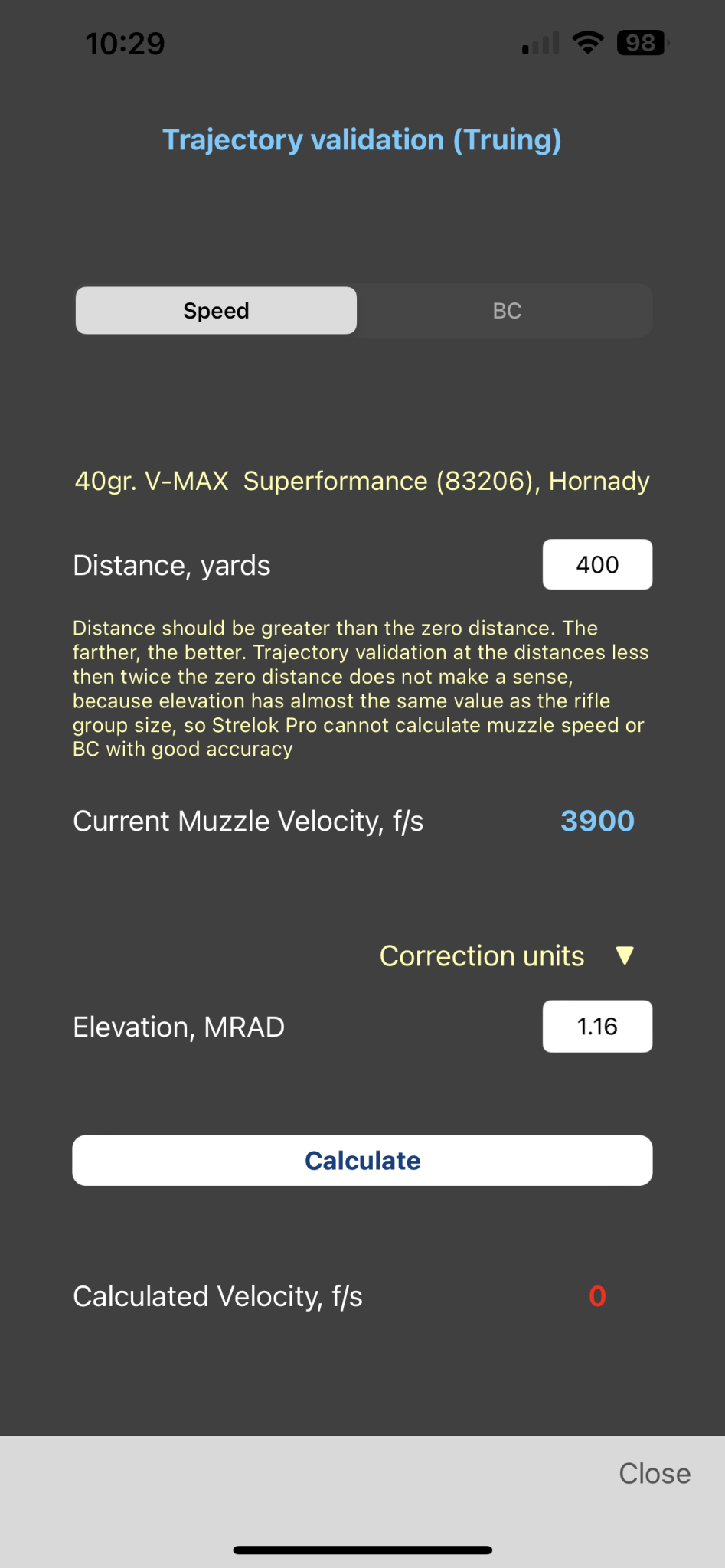This screenshot has height=1568, width=725.
Task: Edit the Distance, yards field
Action: coord(597,565)
